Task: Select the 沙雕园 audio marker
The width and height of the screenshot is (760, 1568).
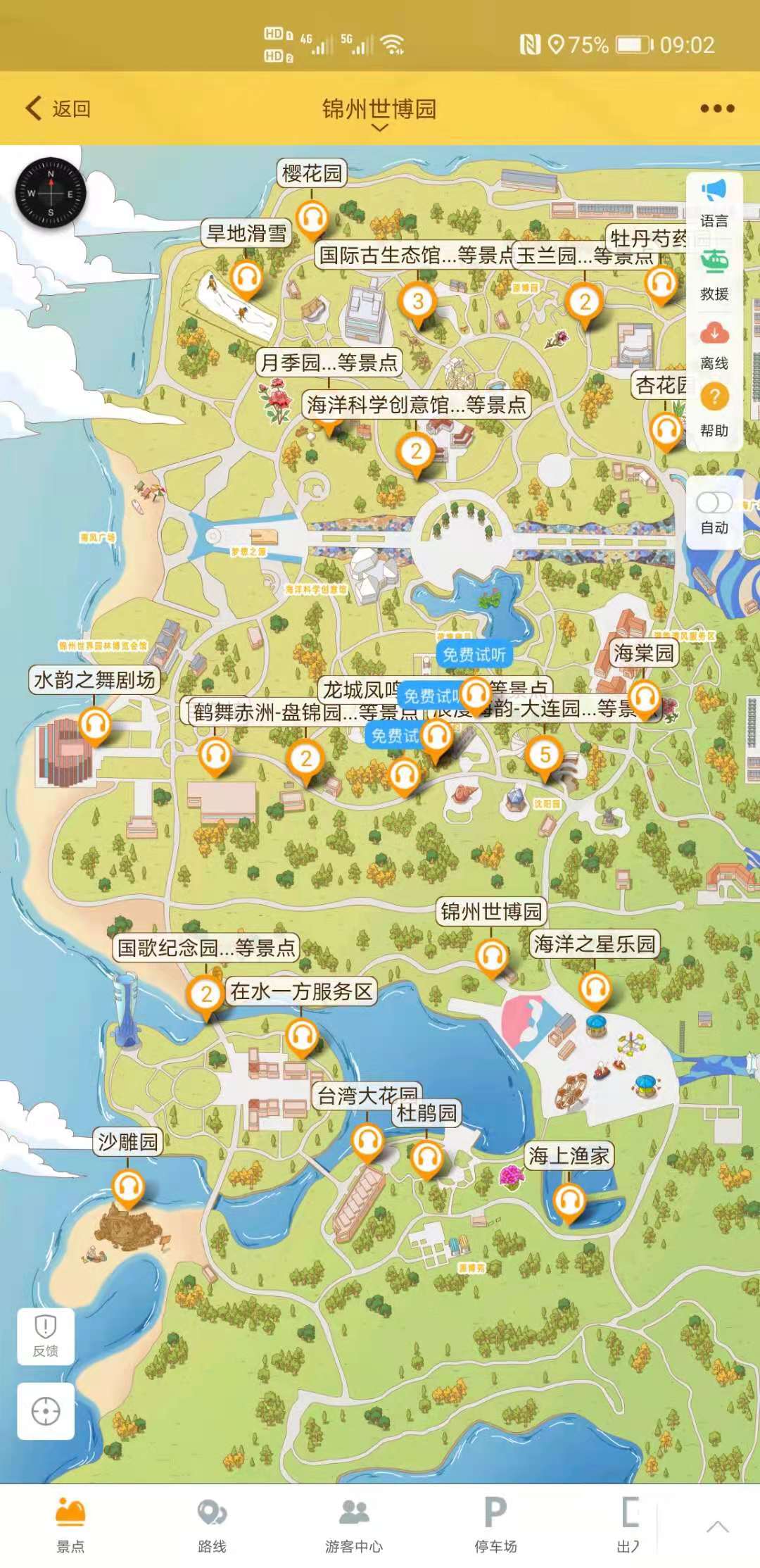Action: pos(127,1186)
